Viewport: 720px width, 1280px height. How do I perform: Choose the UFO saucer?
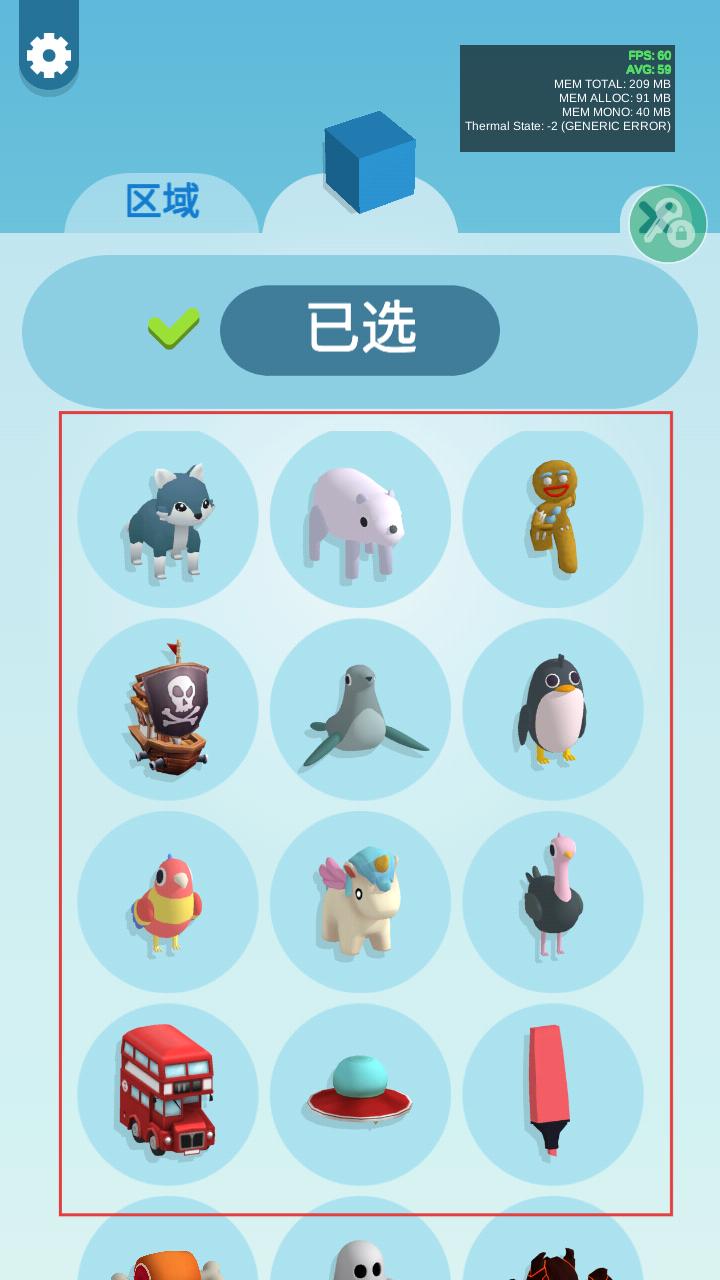[x=360, y=1094]
